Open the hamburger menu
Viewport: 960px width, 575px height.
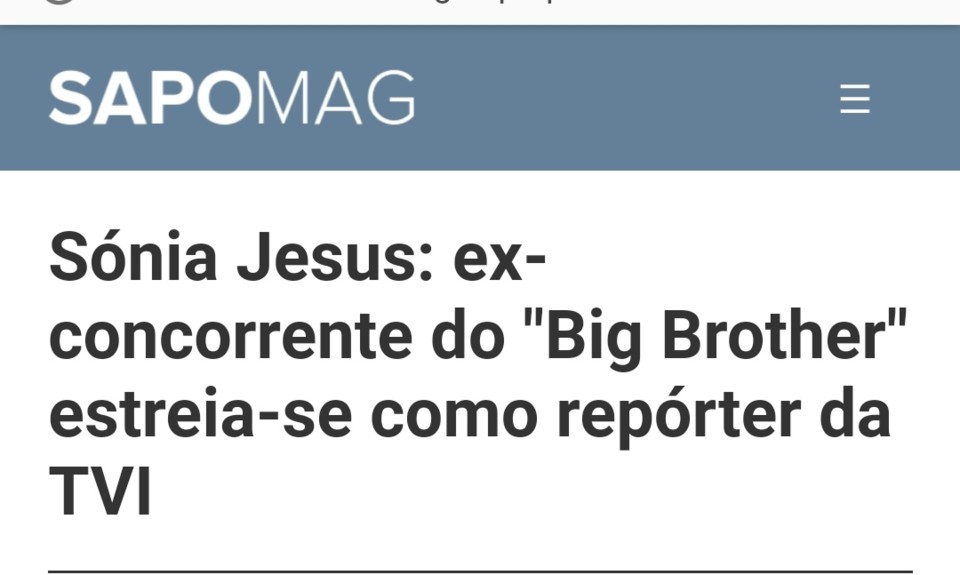point(854,99)
